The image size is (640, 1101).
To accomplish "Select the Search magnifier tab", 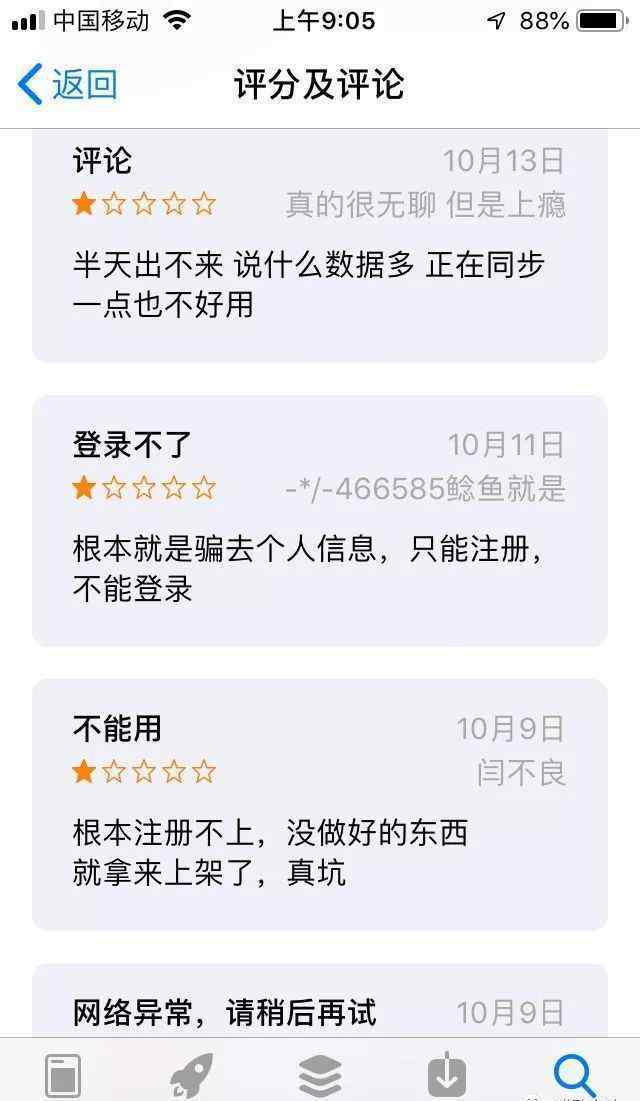I will (575, 1075).
